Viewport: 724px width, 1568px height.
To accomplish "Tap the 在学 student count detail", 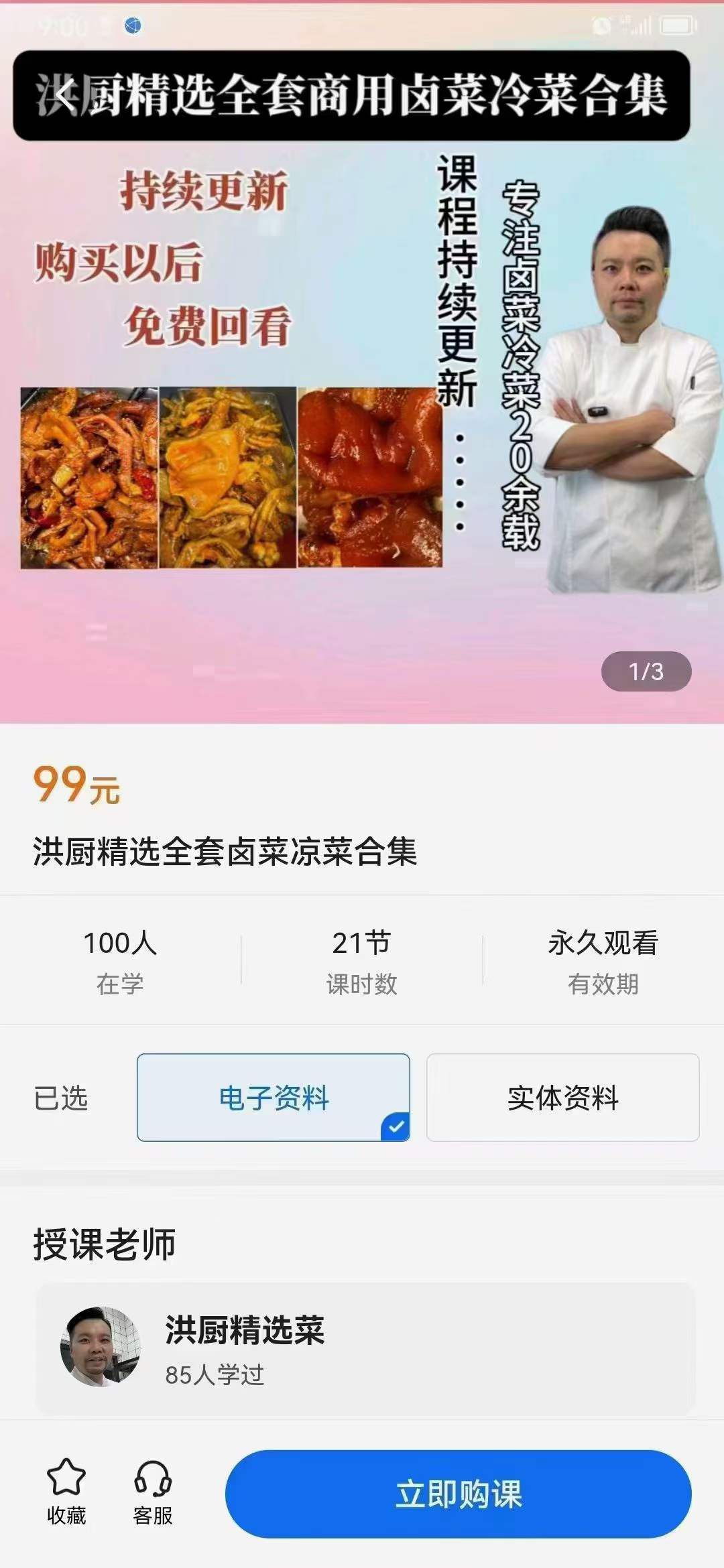I will point(119,963).
